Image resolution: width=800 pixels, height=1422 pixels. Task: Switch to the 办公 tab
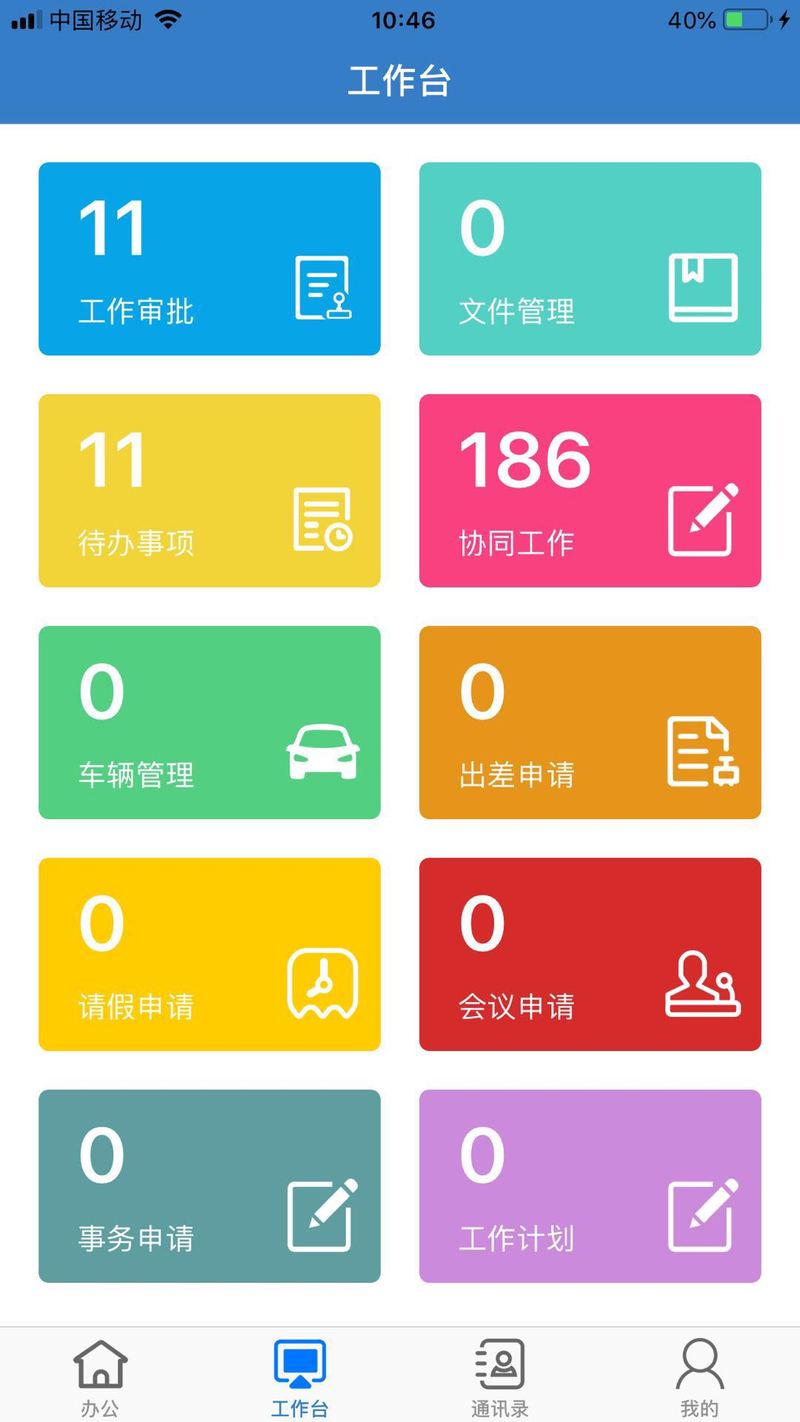100,1377
